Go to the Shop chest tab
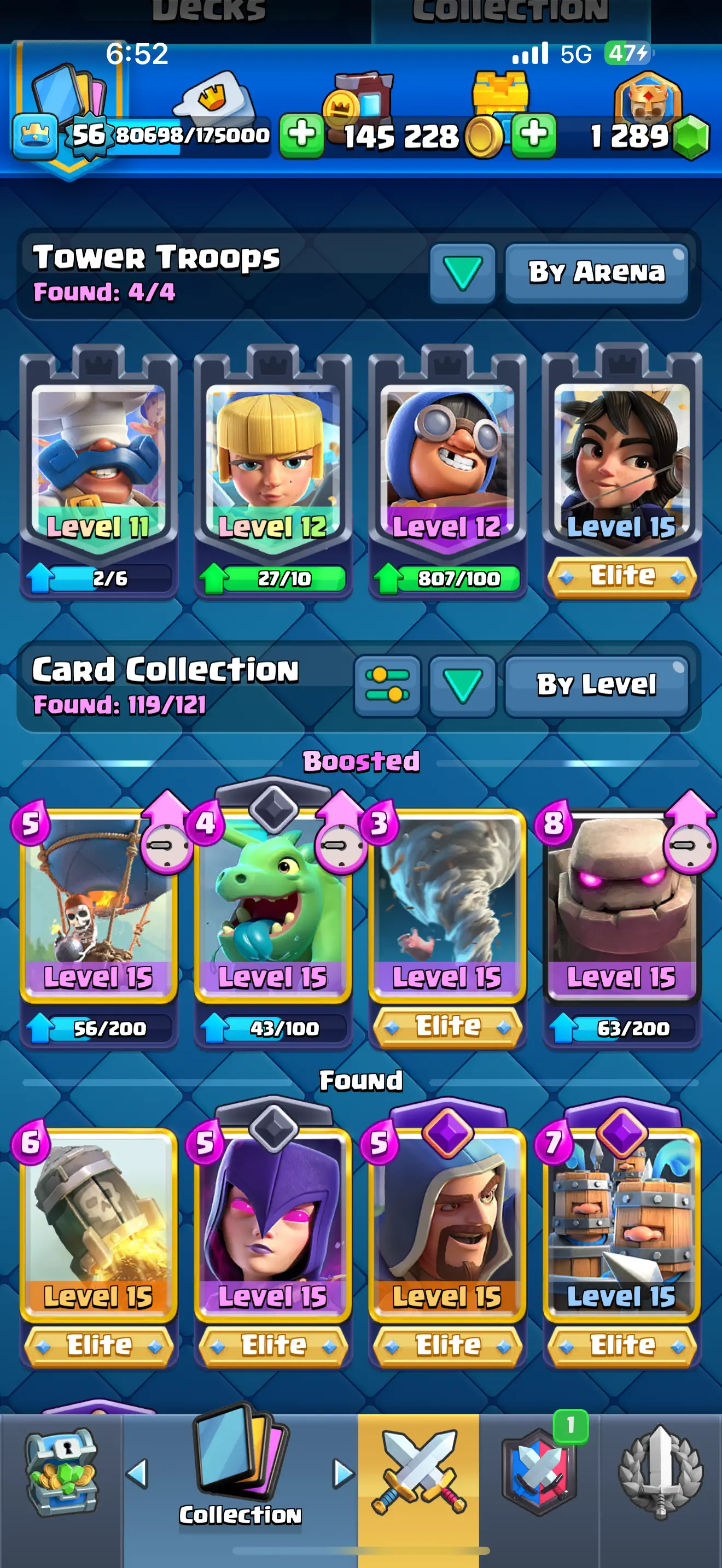This screenshot has height=1568, width=722. (61, 1473)
